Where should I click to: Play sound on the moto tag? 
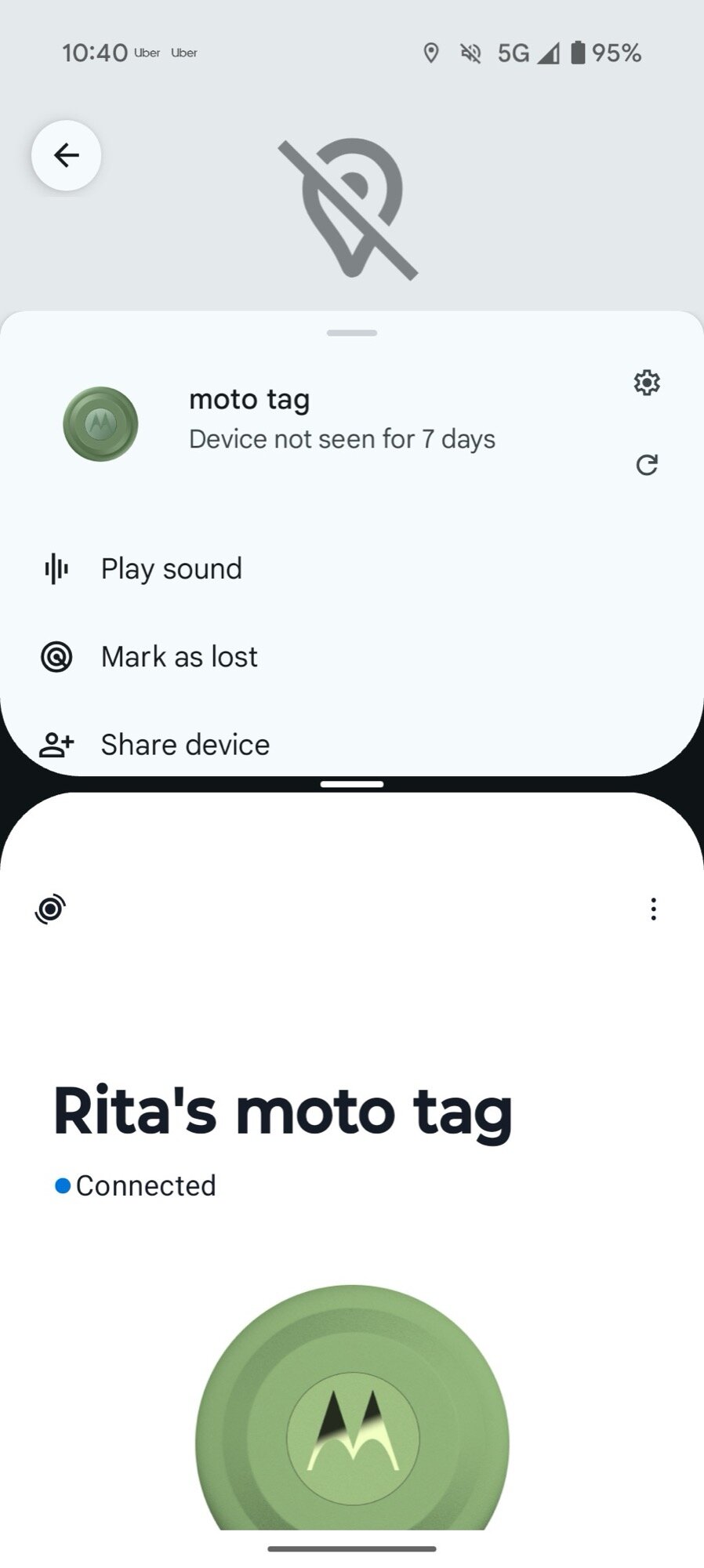171,568
